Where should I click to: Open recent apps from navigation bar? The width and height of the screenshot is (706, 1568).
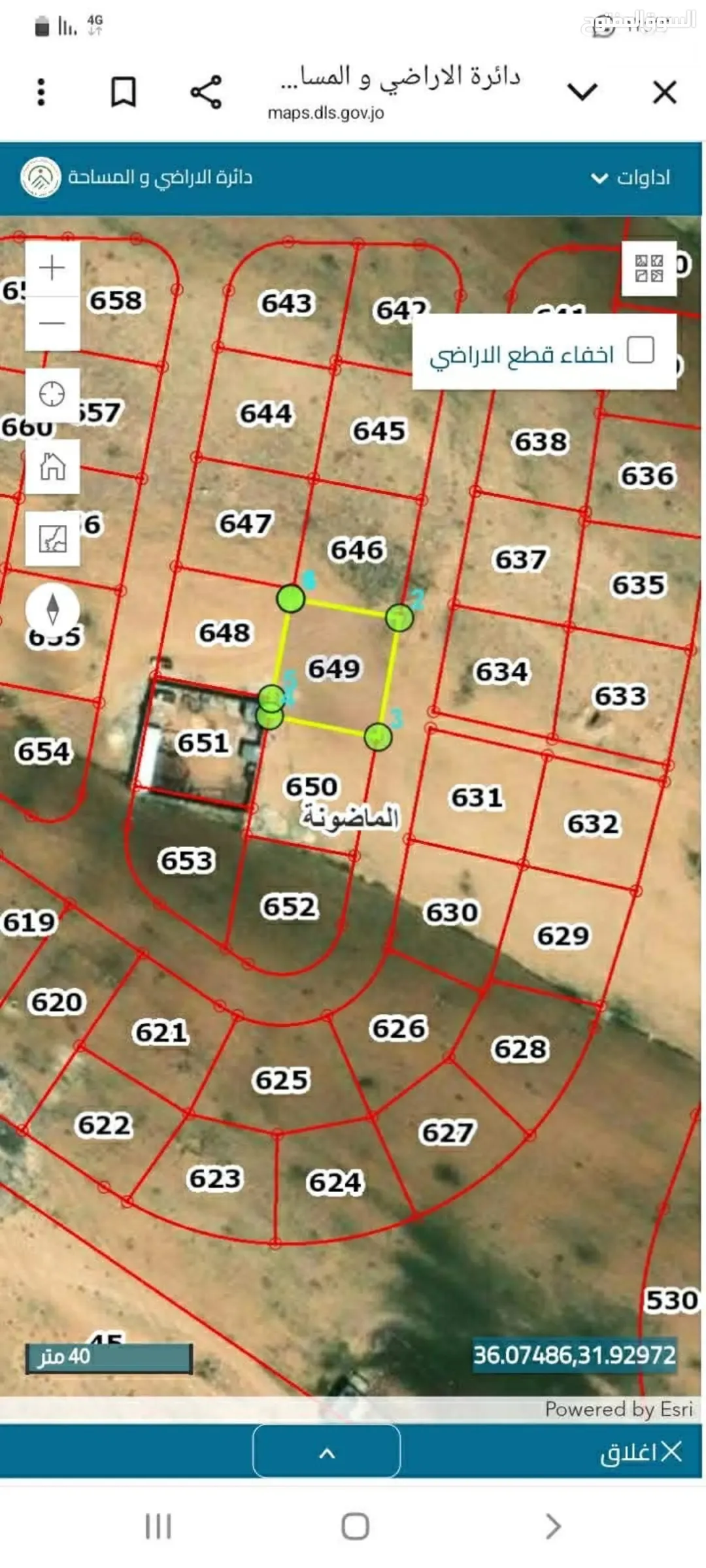coord(158,1526)
